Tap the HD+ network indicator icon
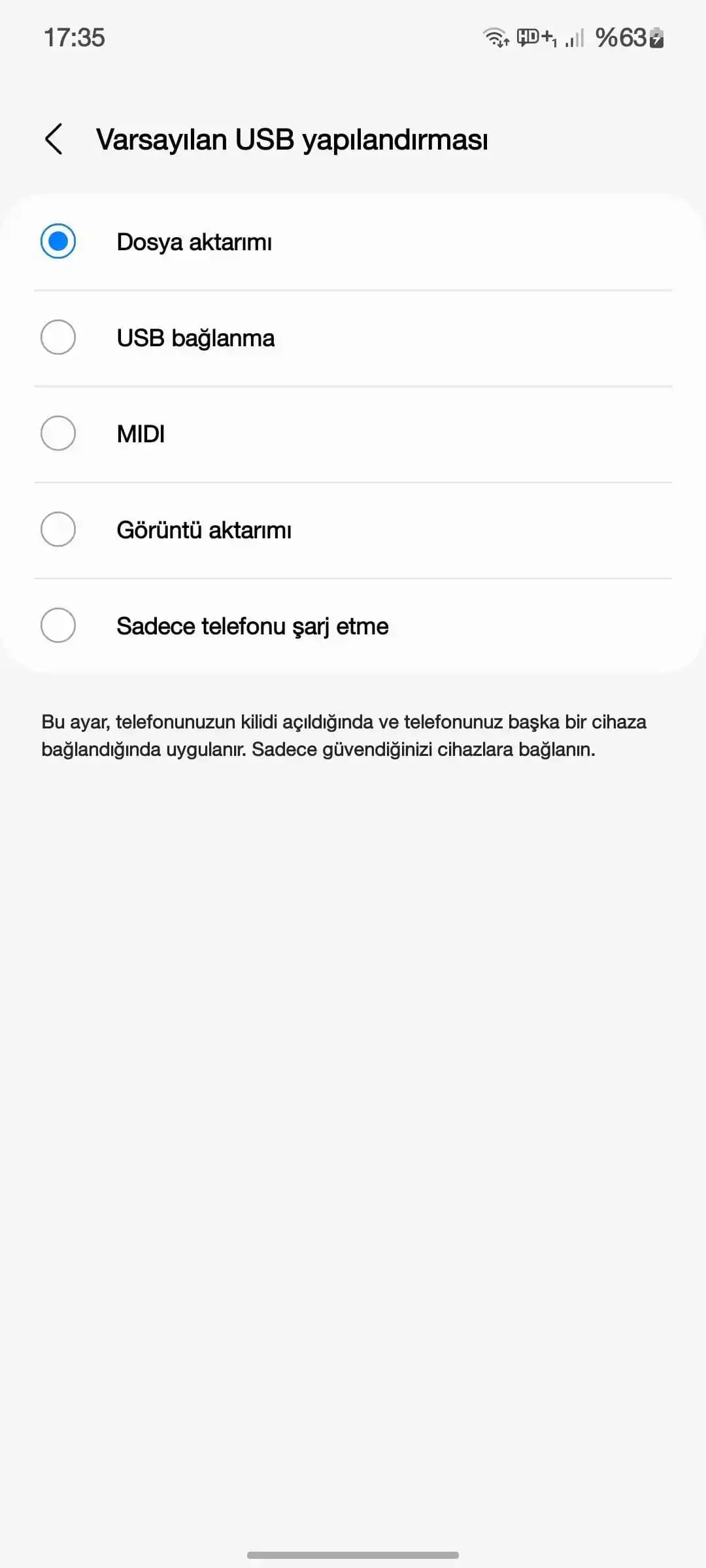The width and height of the screenshot is (706, 1568). (536, 37)
